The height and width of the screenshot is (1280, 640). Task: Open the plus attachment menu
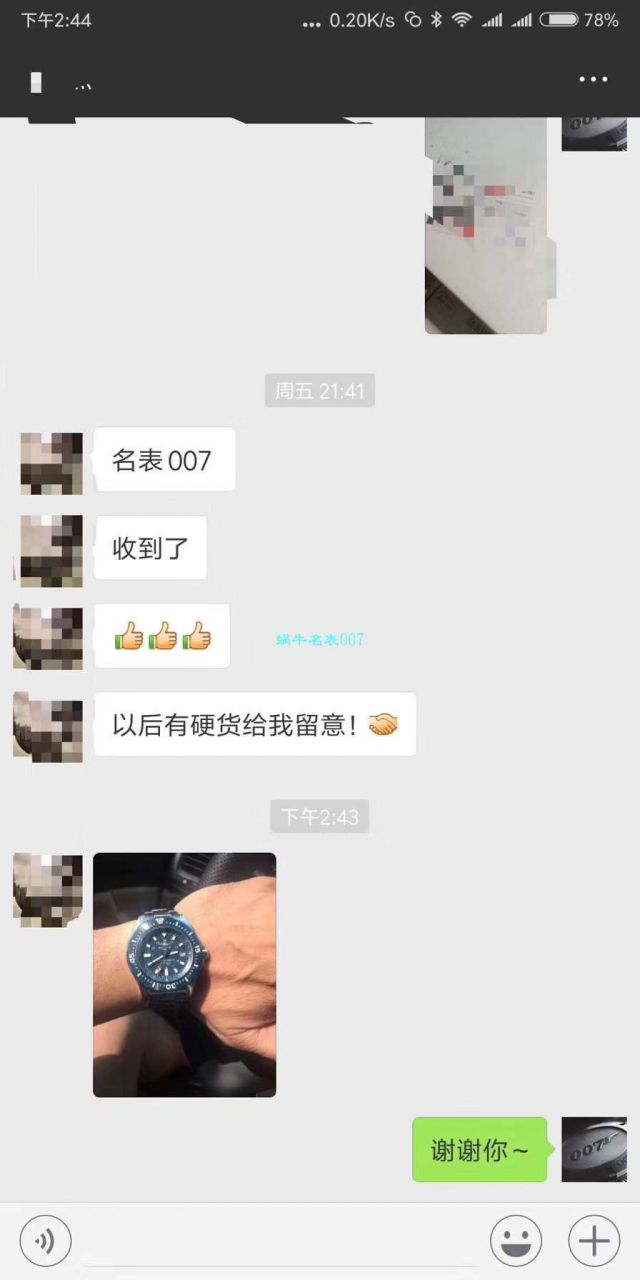tap(594, 1242)
